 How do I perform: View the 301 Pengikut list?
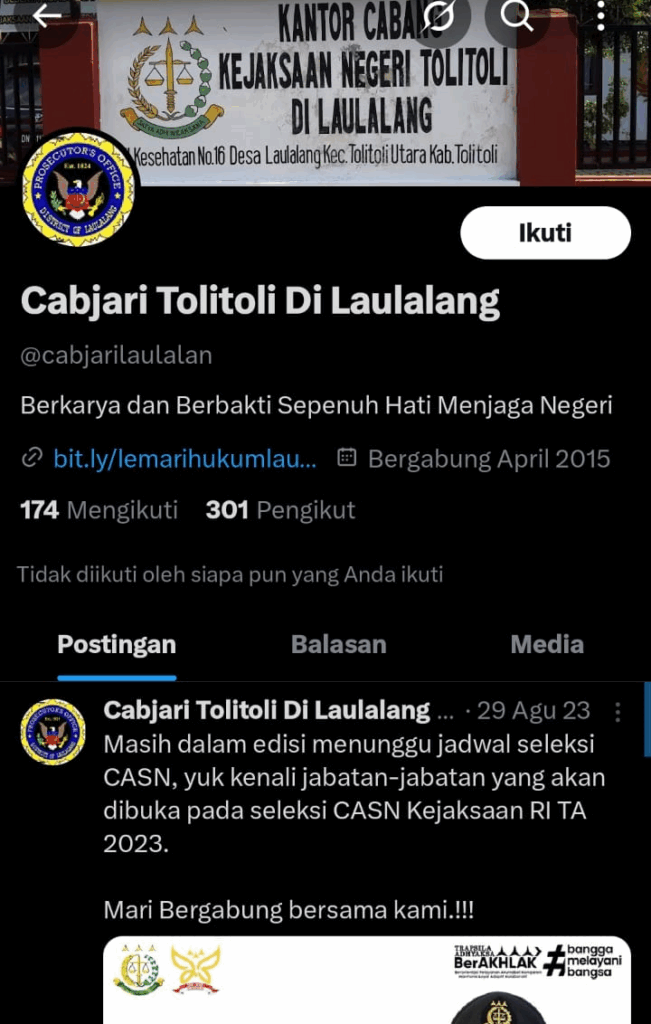click(280, 510)
